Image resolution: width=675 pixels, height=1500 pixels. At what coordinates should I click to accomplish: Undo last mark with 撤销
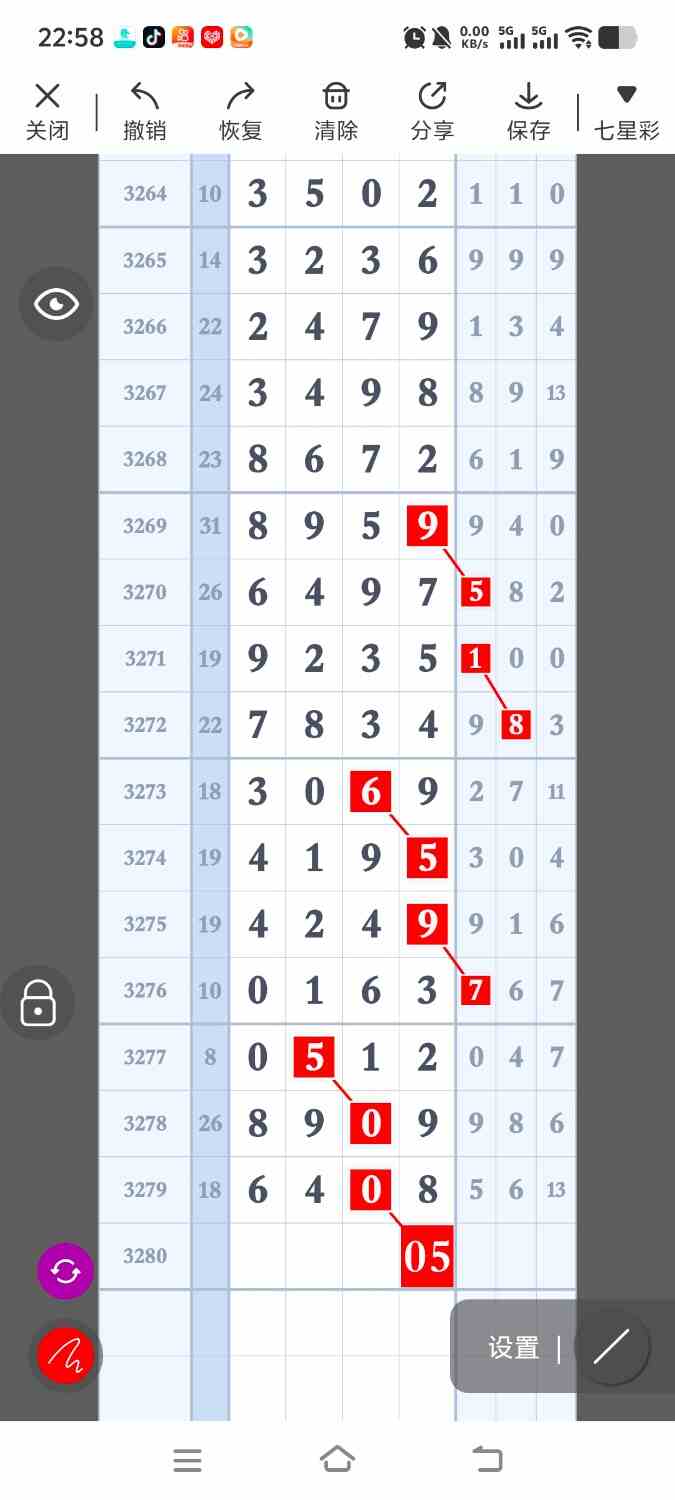144,112
